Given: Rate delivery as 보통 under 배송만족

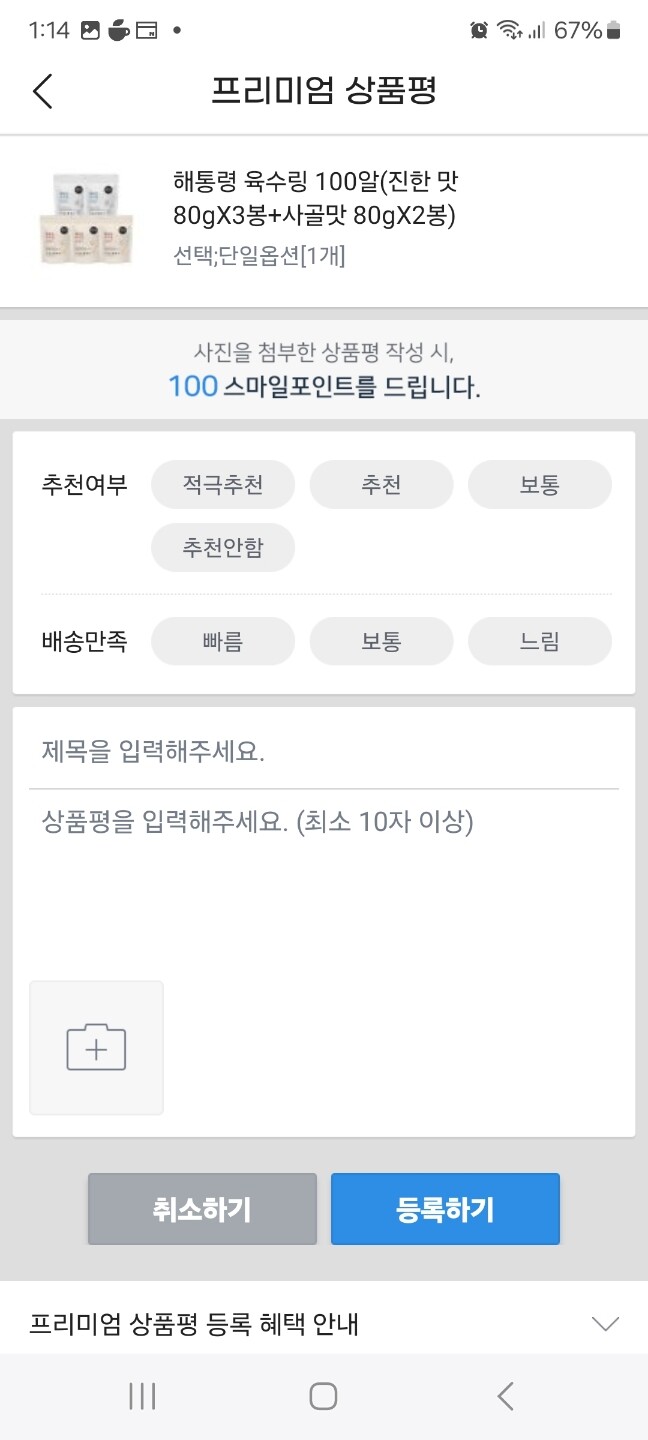Looking at the screenshot, I should point(381,641).
